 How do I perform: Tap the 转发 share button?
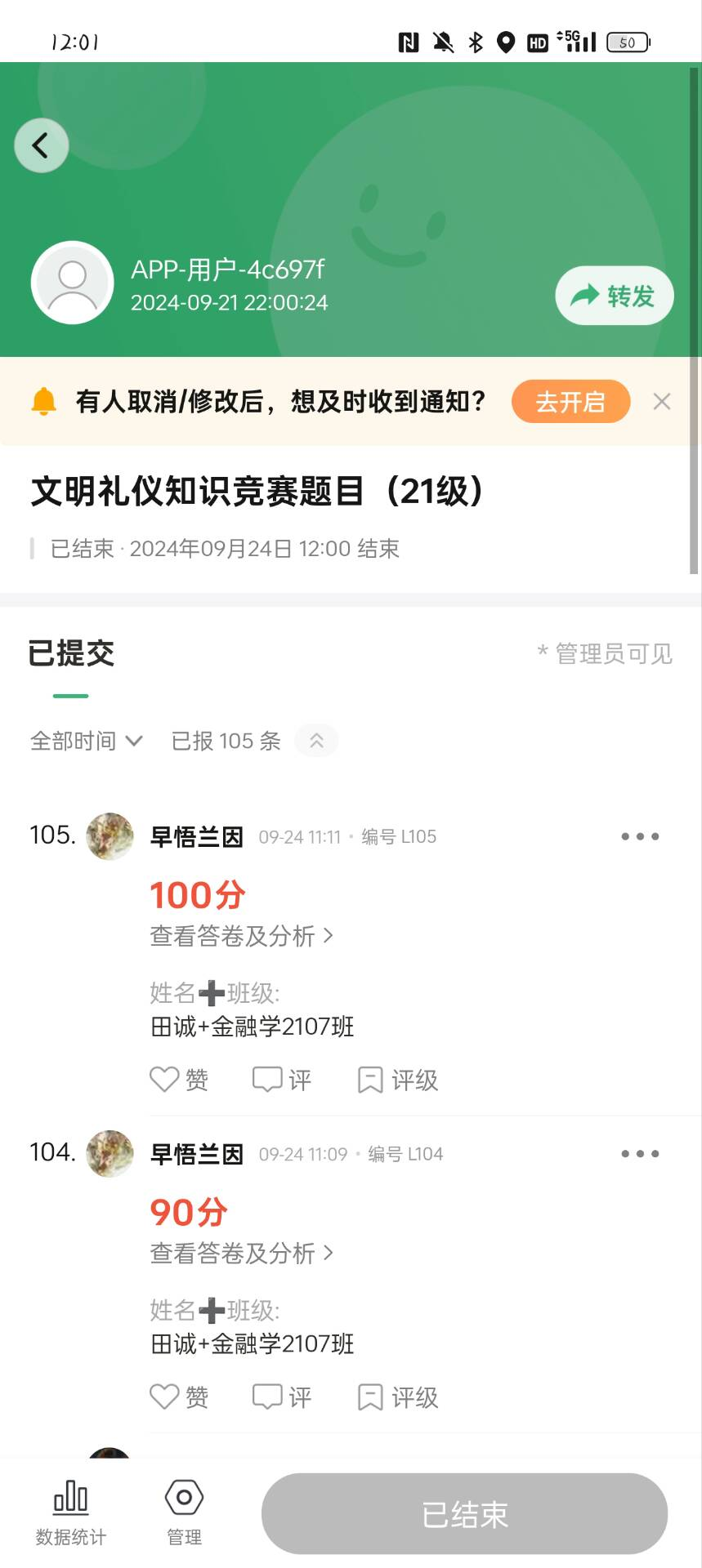[615, 296]
